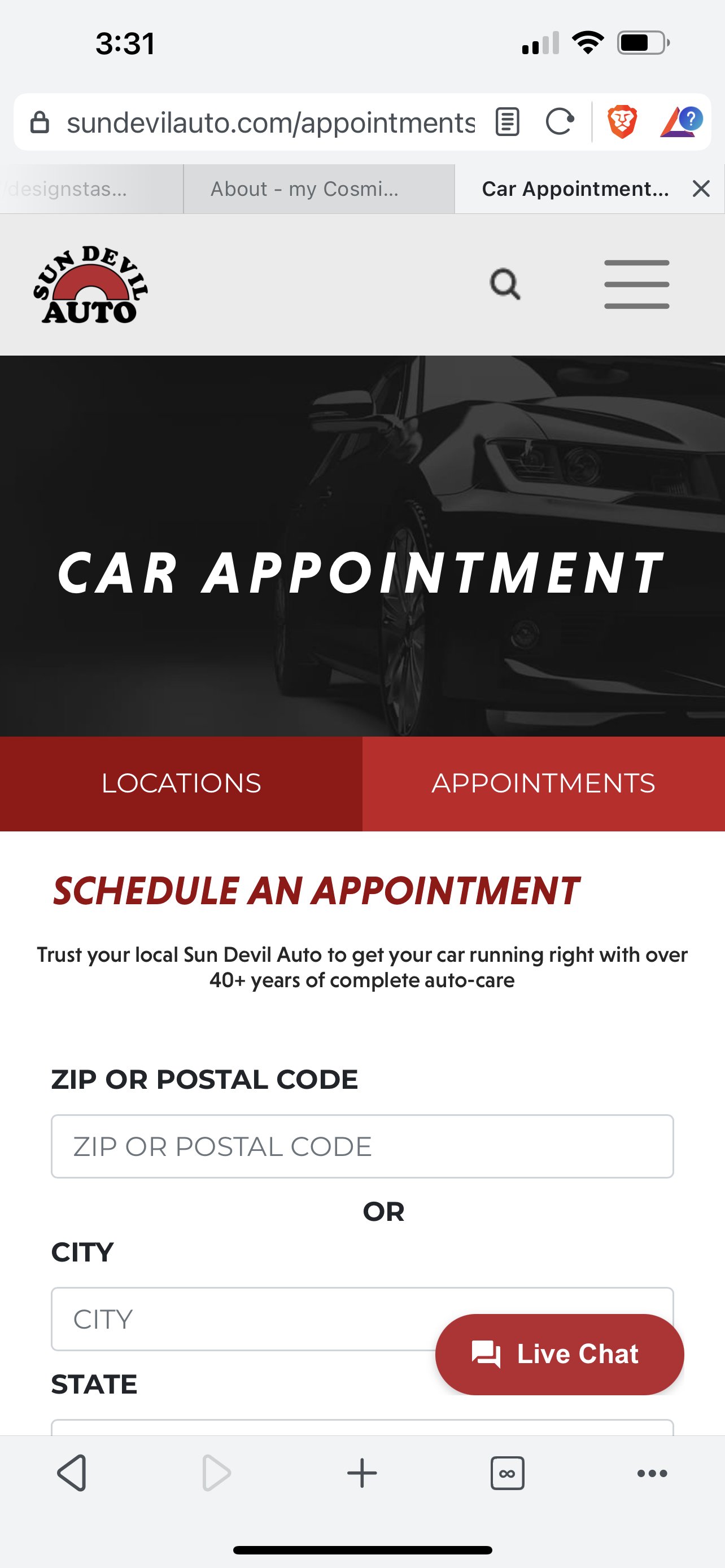Open the browser's more options menu

[x=652, y=1473]
